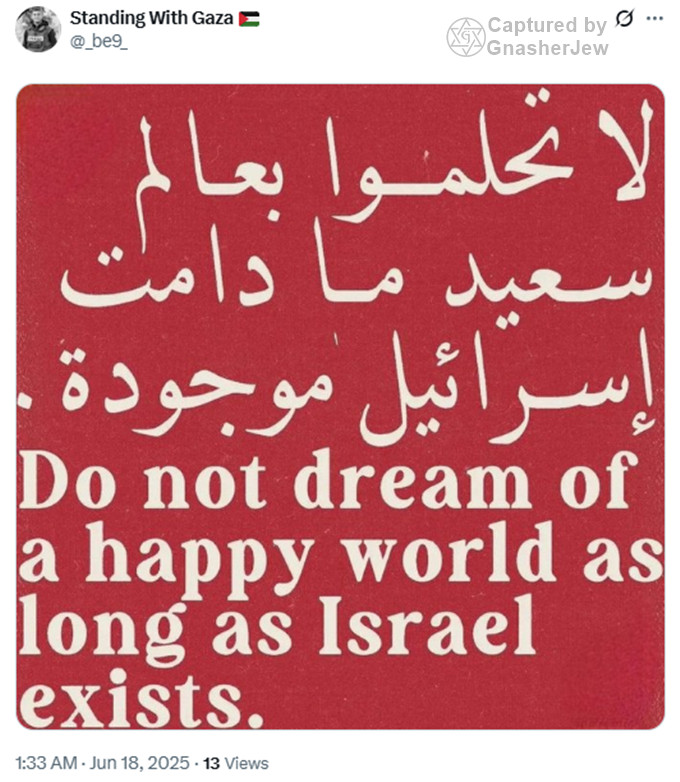
Task: Open the post's overflow menu
Action: (x=654, y=19)
